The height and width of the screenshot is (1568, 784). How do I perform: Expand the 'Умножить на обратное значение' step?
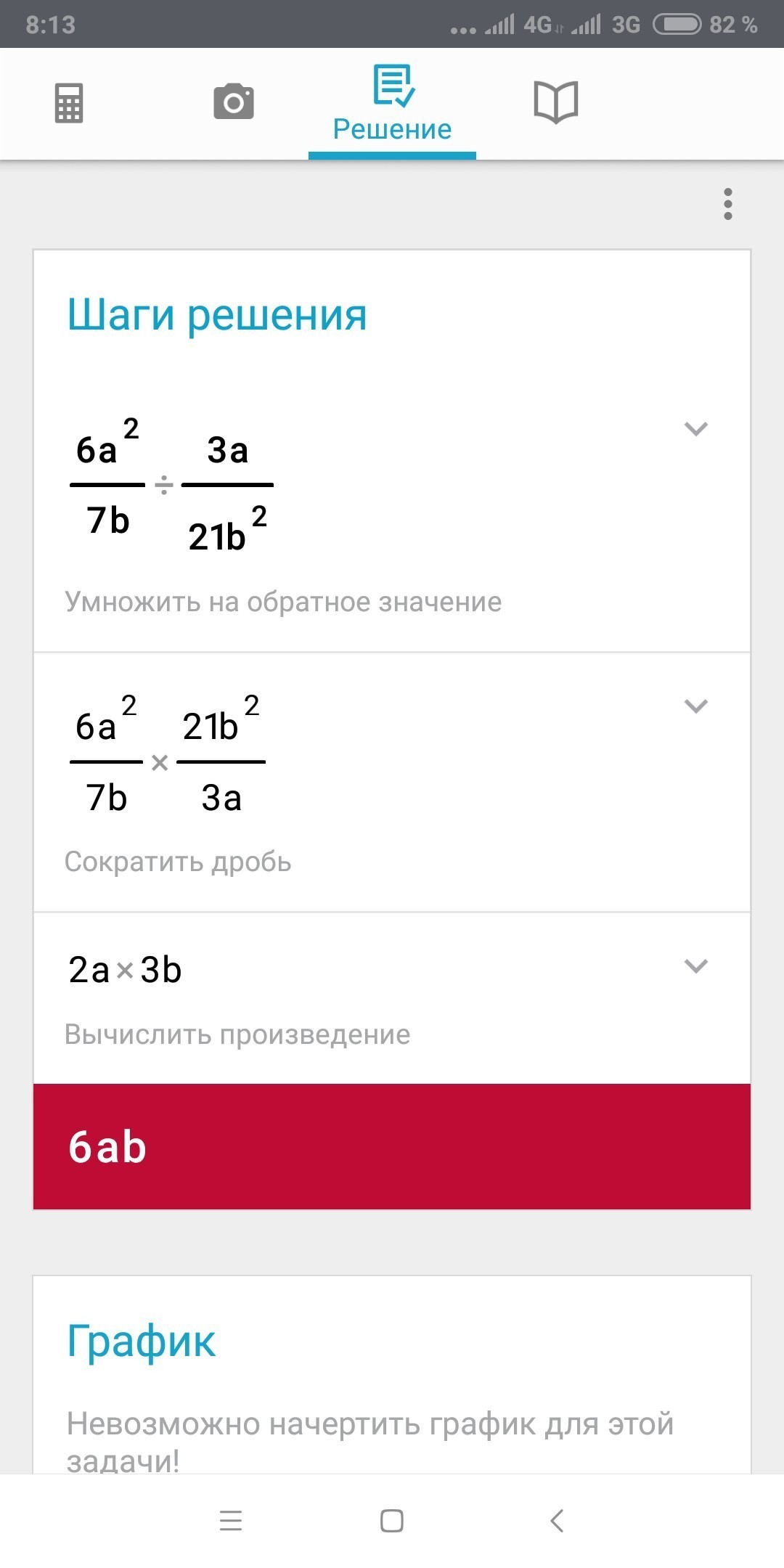695,429
